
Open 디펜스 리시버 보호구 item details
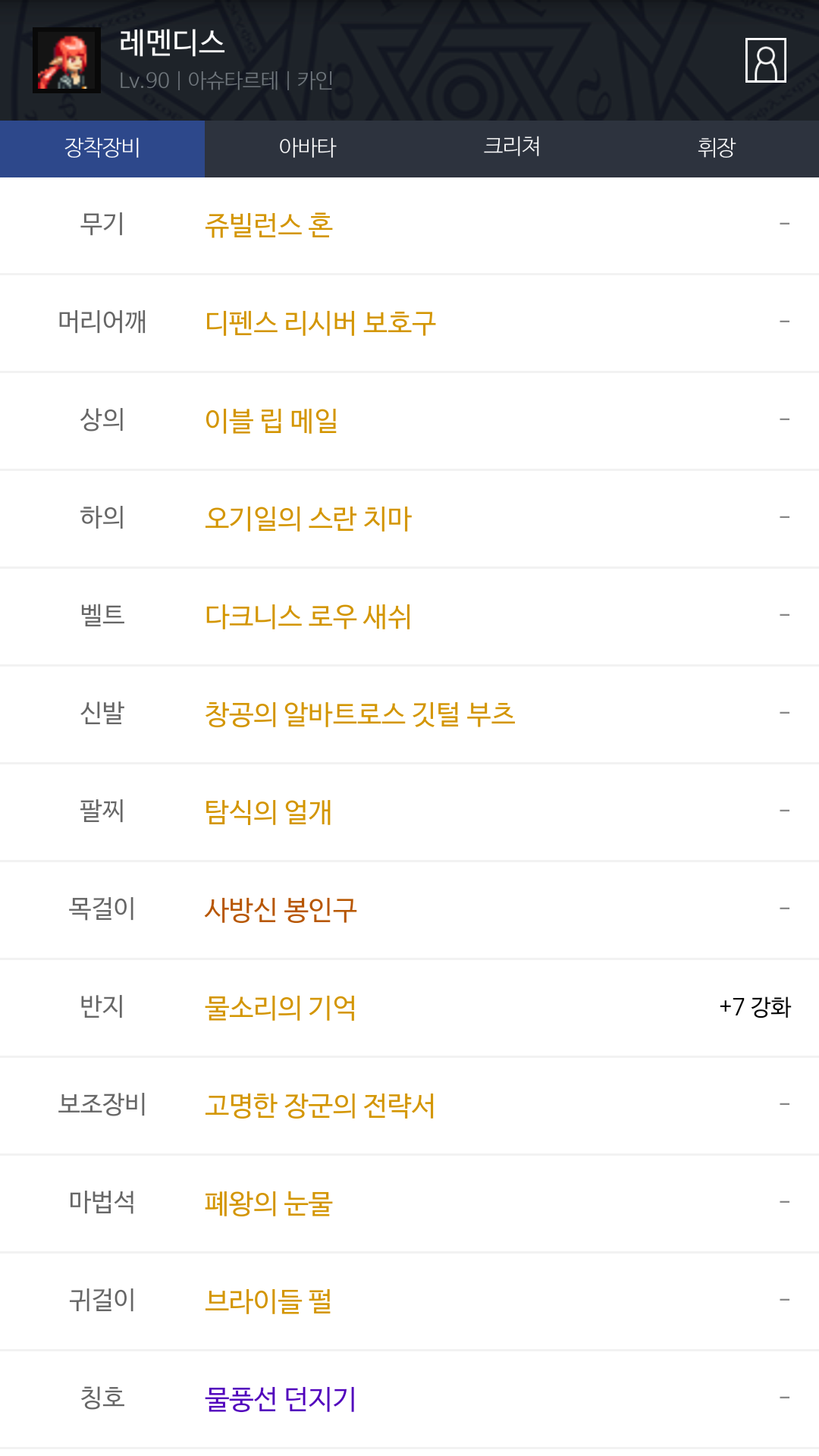coord(320,323)
